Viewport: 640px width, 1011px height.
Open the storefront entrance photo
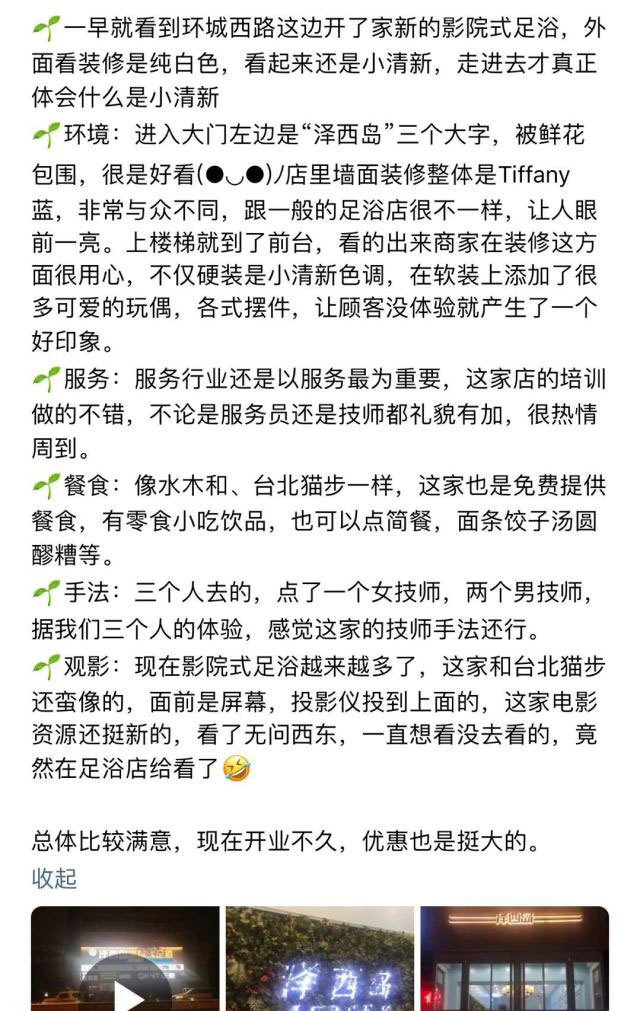(x=513, y=960)
